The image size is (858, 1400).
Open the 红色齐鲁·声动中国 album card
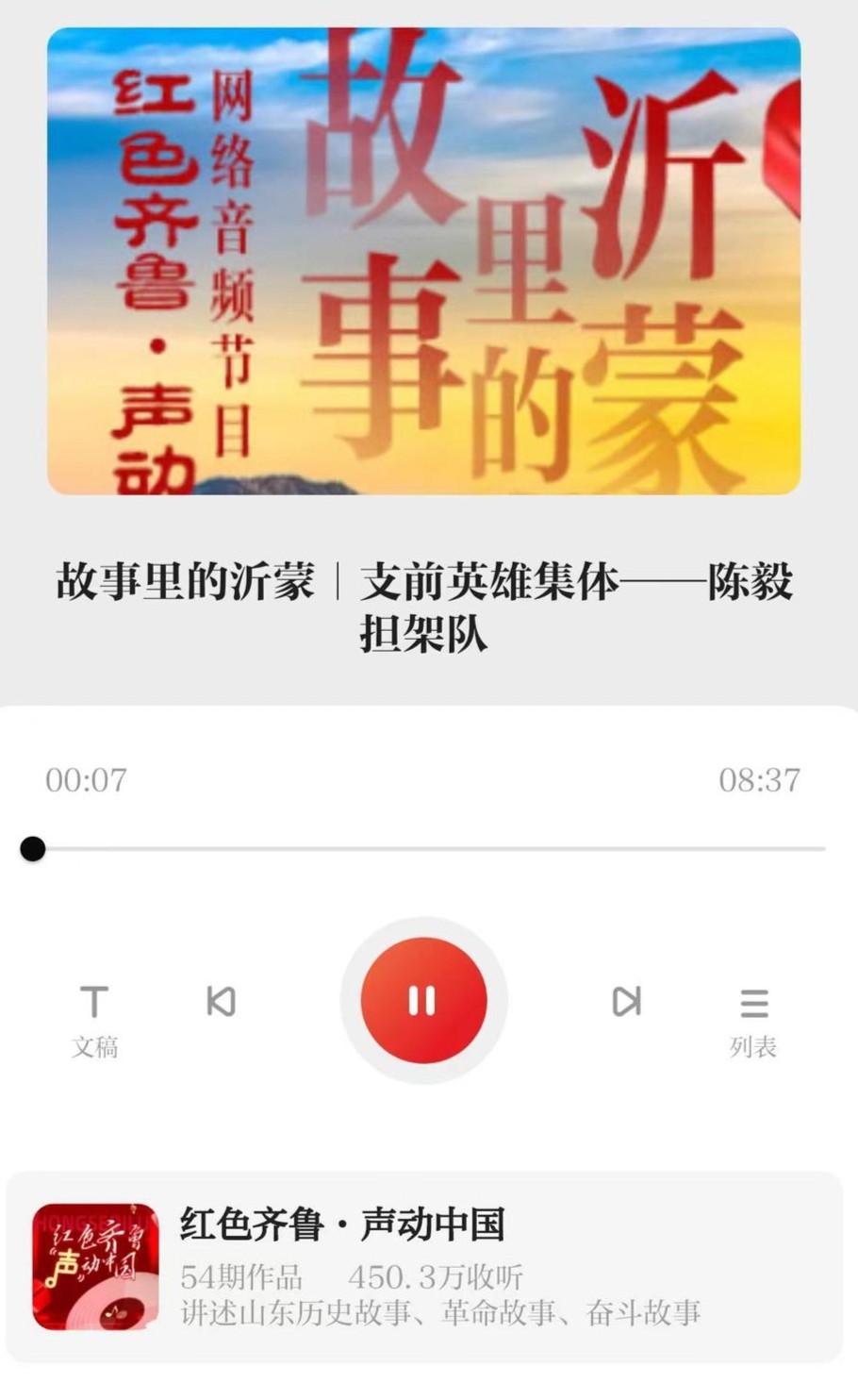pos(424,1266)
